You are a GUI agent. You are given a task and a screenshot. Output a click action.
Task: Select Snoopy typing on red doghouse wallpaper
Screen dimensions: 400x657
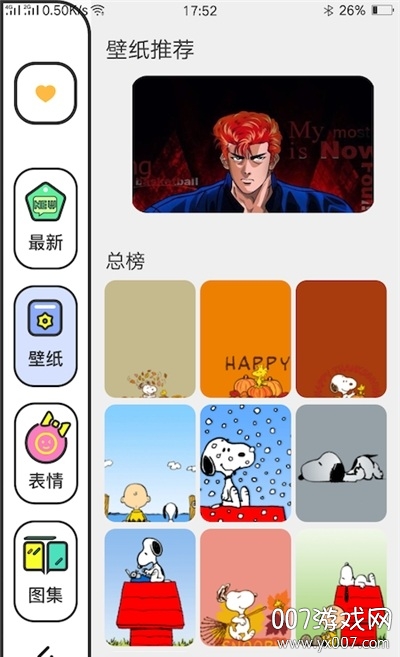point(150,587)
